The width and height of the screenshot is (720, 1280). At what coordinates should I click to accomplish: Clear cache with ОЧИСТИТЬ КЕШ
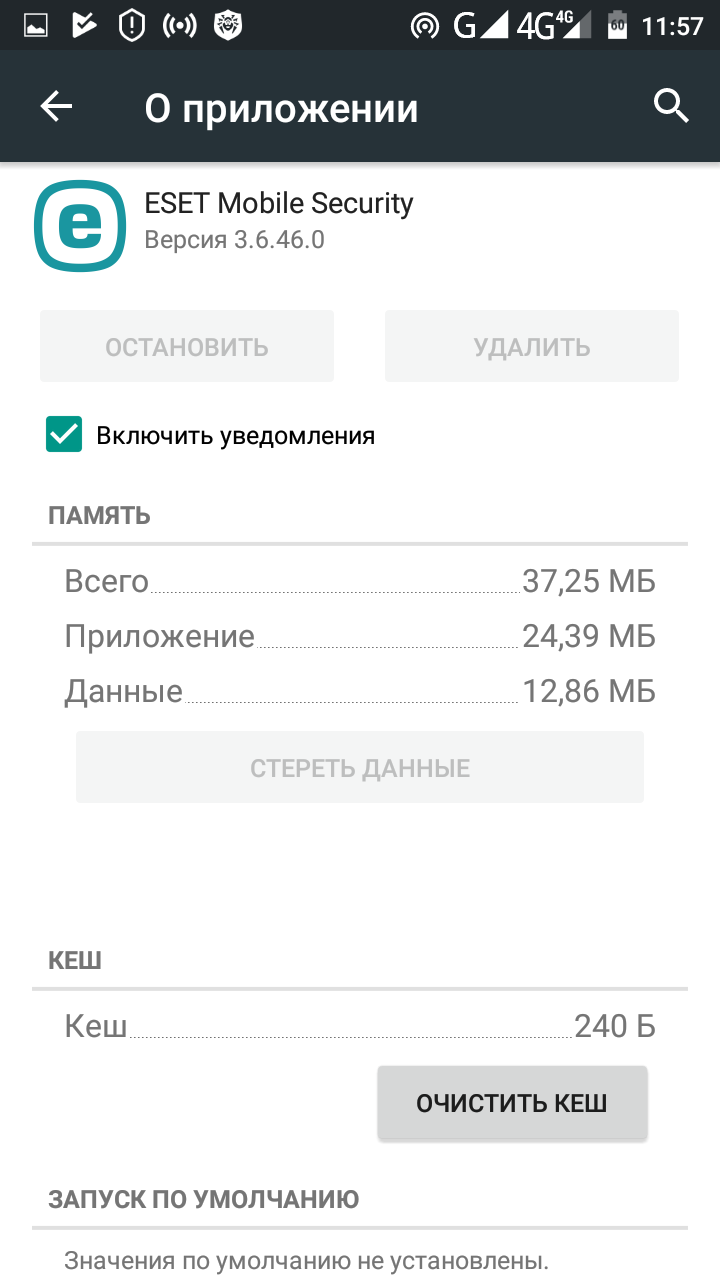(x=512, y=1103)
